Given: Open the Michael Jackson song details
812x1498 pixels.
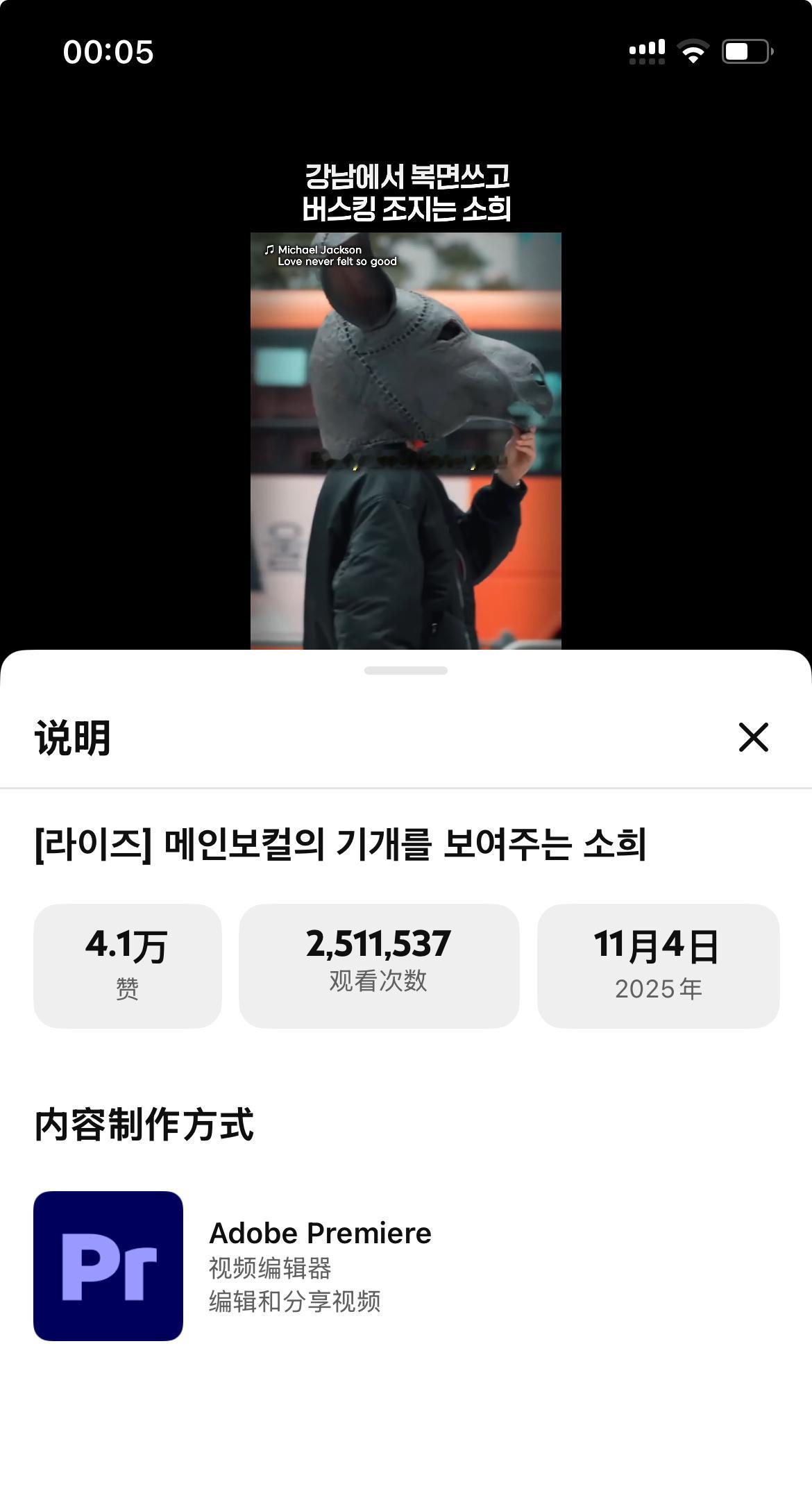Looking at the screenshot, I should click(319, 250).
